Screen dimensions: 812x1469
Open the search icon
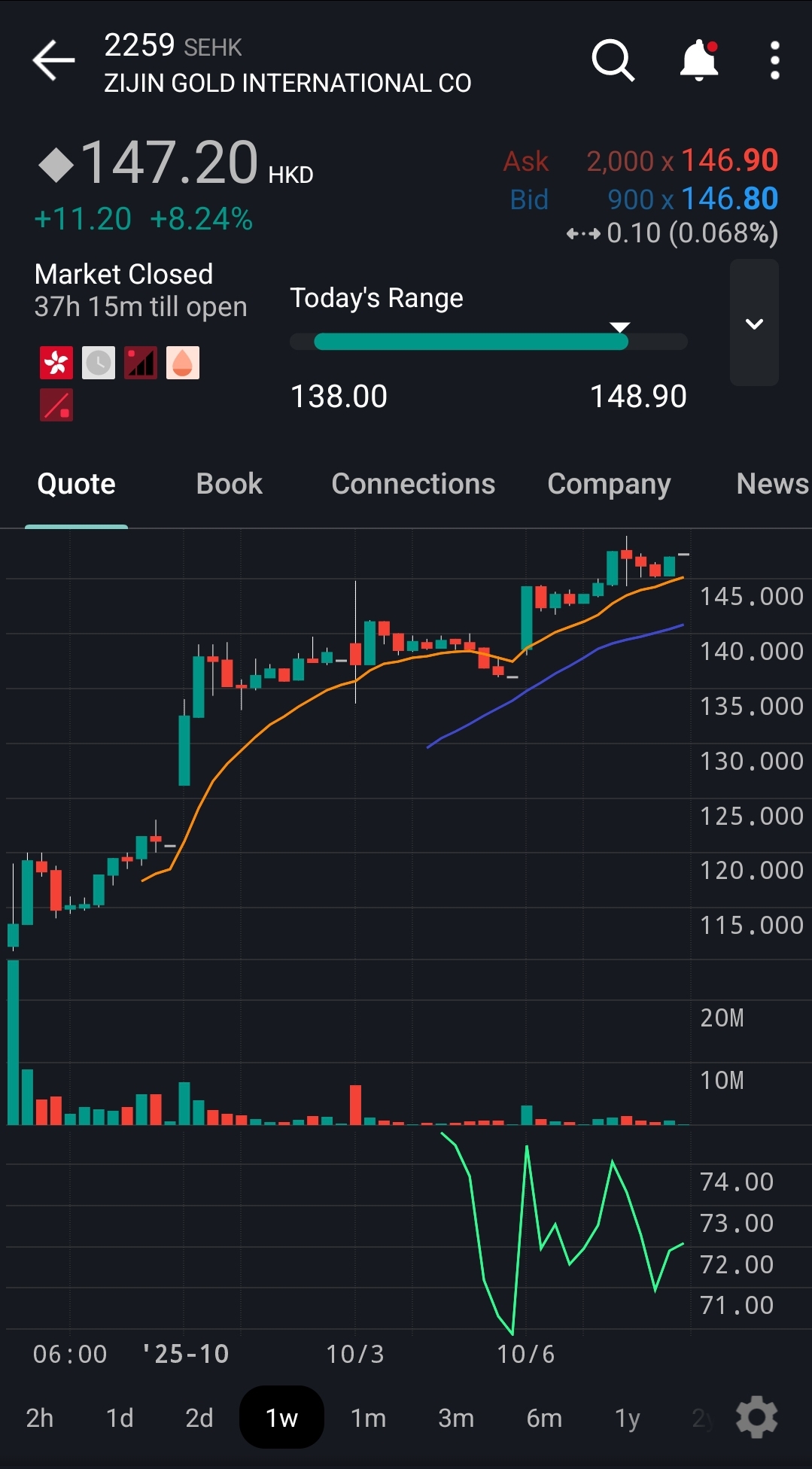[613, 60]
